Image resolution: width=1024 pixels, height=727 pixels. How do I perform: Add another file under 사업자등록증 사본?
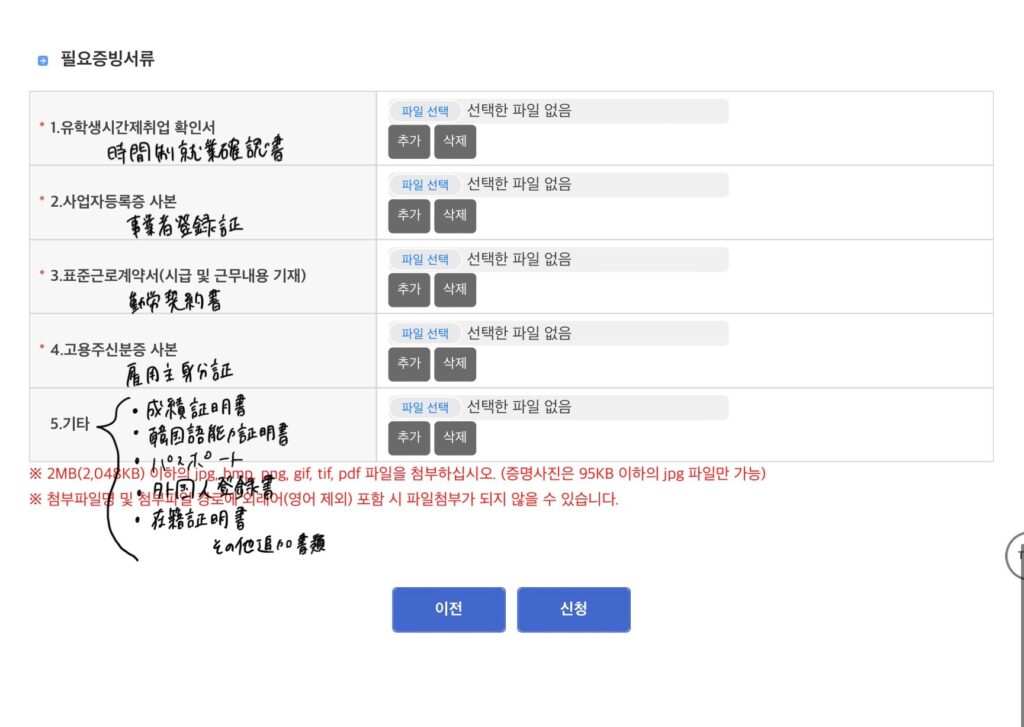point(409,216)
